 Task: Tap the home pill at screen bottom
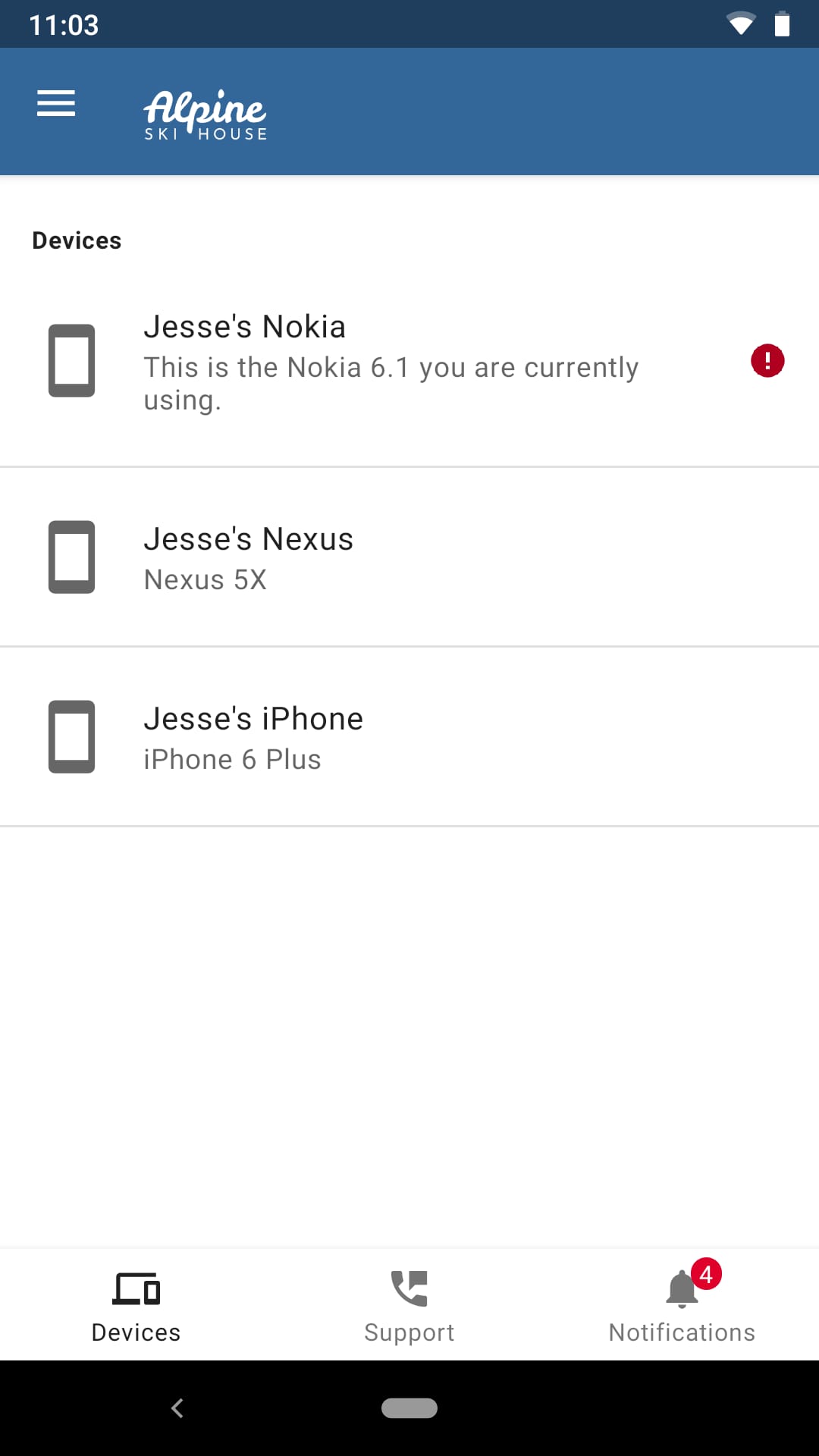click(409, 1408)
